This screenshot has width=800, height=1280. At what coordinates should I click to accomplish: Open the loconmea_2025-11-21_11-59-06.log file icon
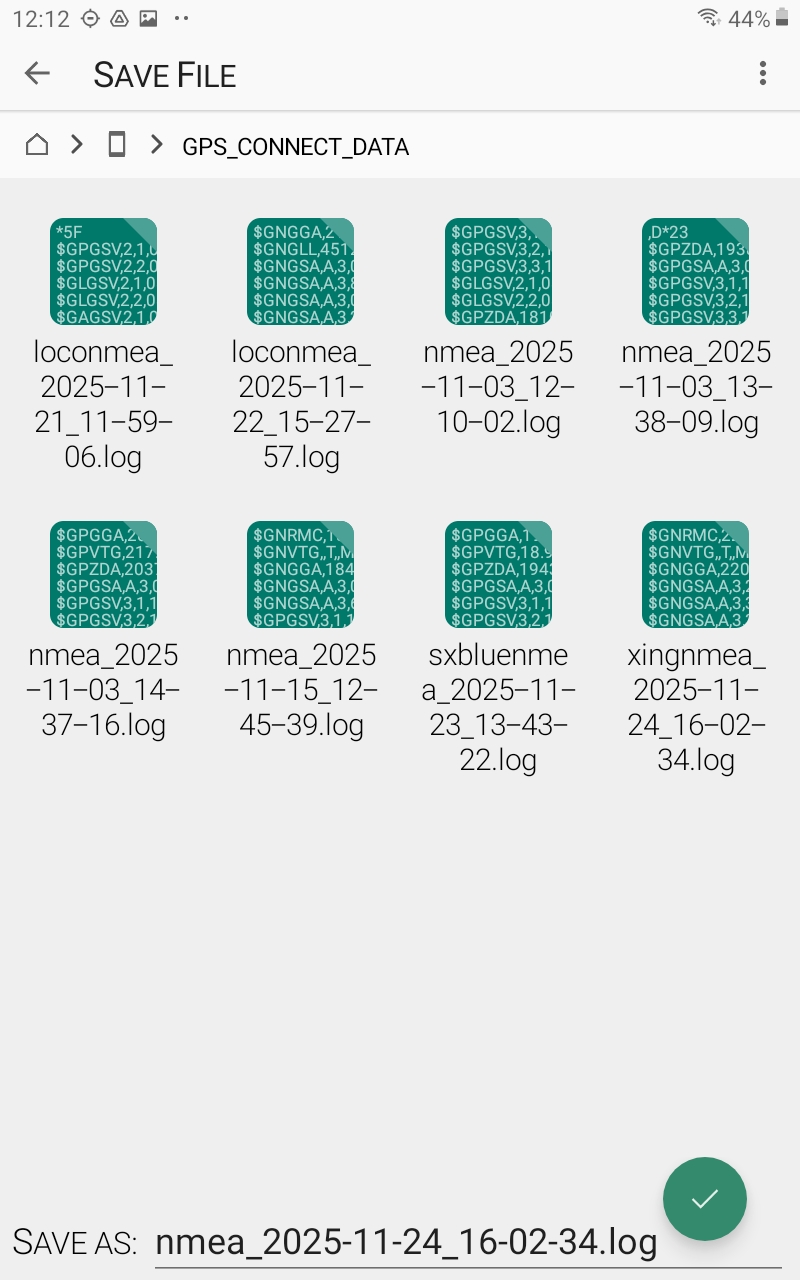coord(102,271)
